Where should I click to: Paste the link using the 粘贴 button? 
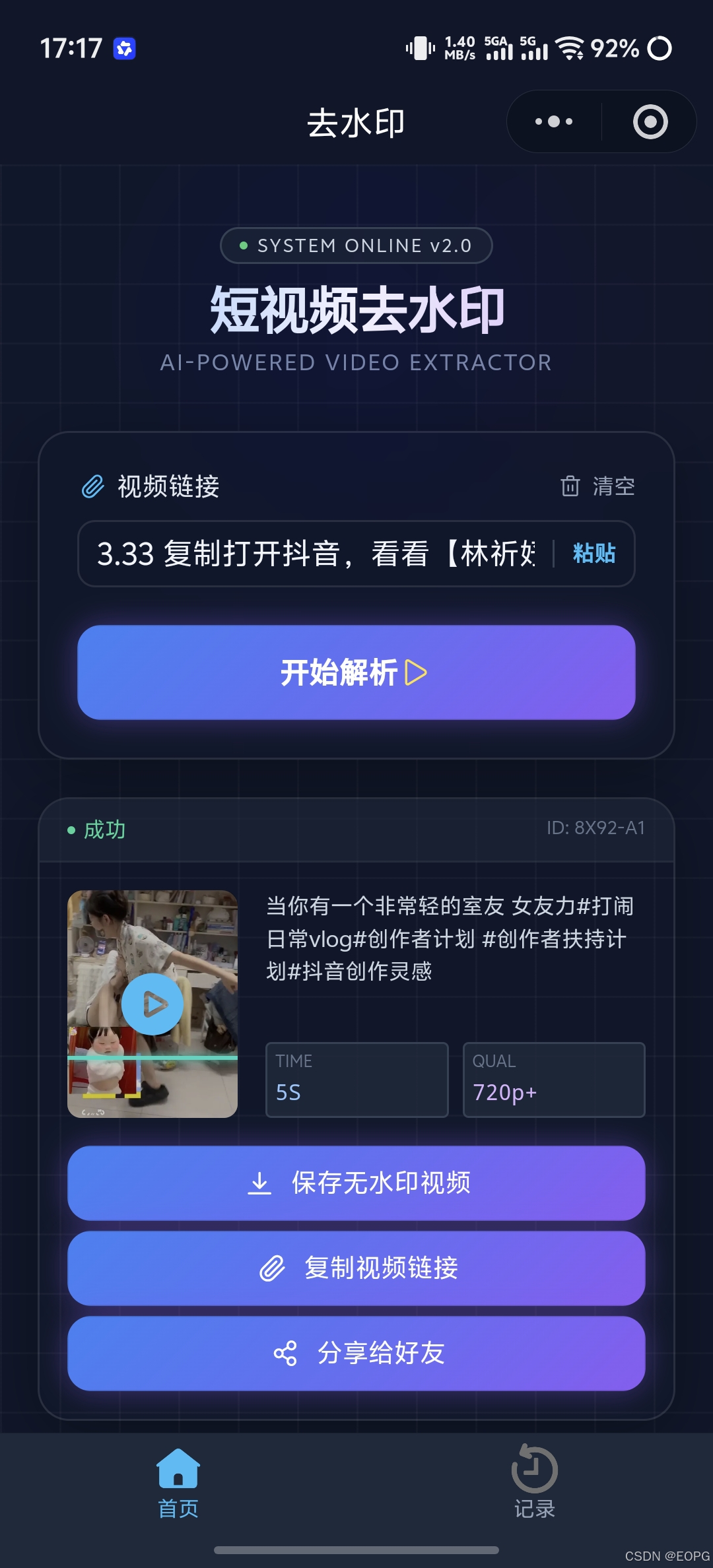point(594,554)
